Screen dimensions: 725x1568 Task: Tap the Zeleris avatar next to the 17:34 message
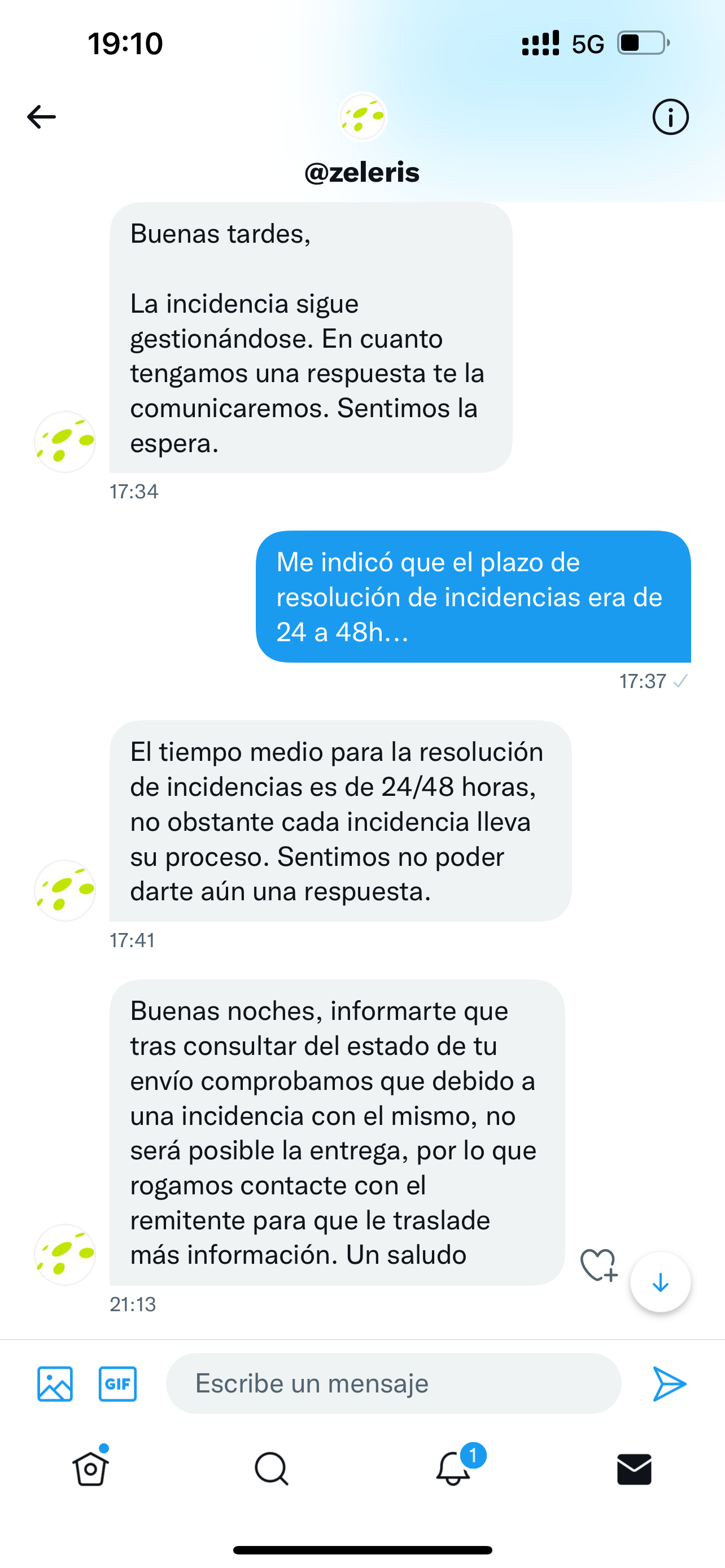tap(65, 442)
